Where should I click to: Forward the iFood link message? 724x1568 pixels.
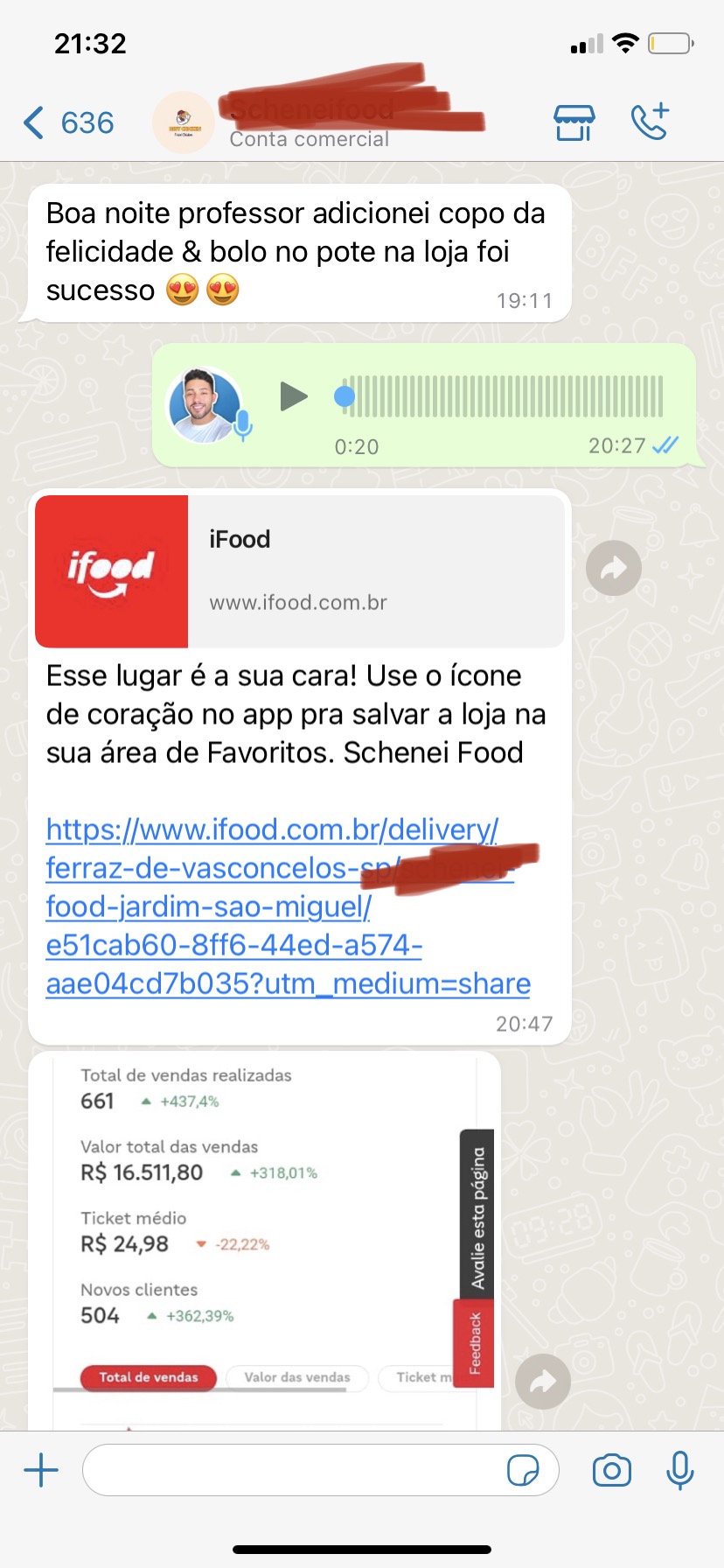(x=613, y=569)
